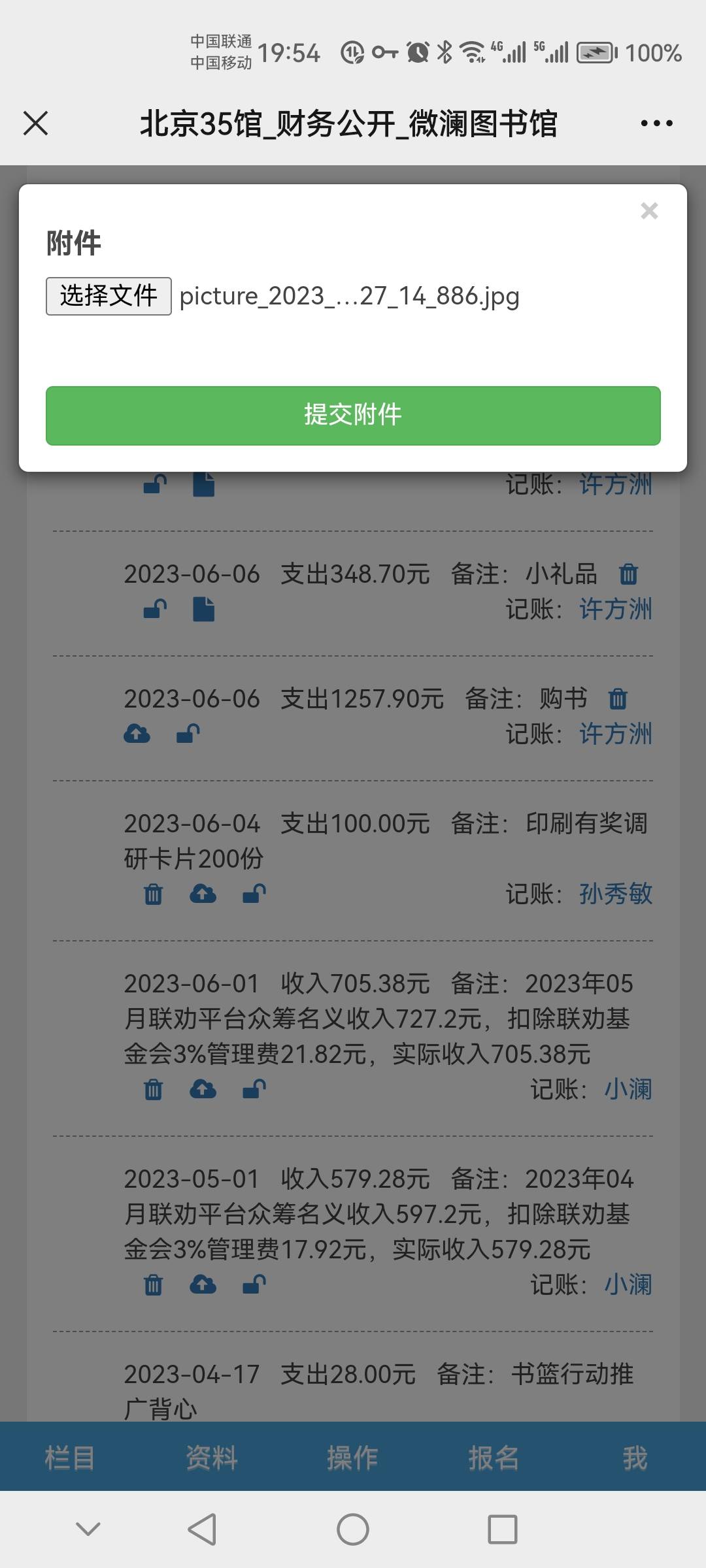The height and width of the screenshot is (1568, 706).
Task: Switch to the 栏目 tab
Action: coord(70,1458)
